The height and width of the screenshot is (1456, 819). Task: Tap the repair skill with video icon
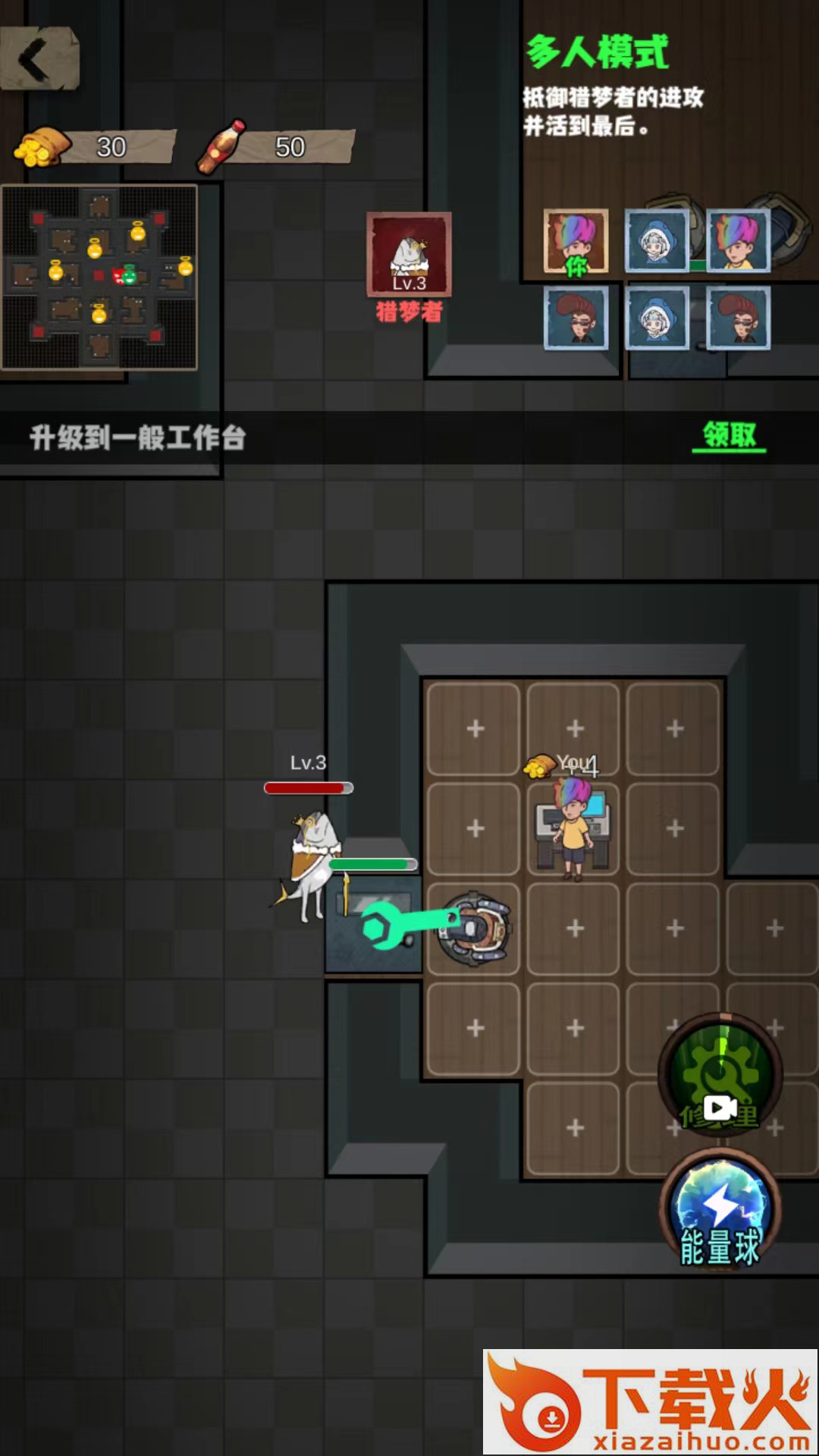coord(720,1074)
